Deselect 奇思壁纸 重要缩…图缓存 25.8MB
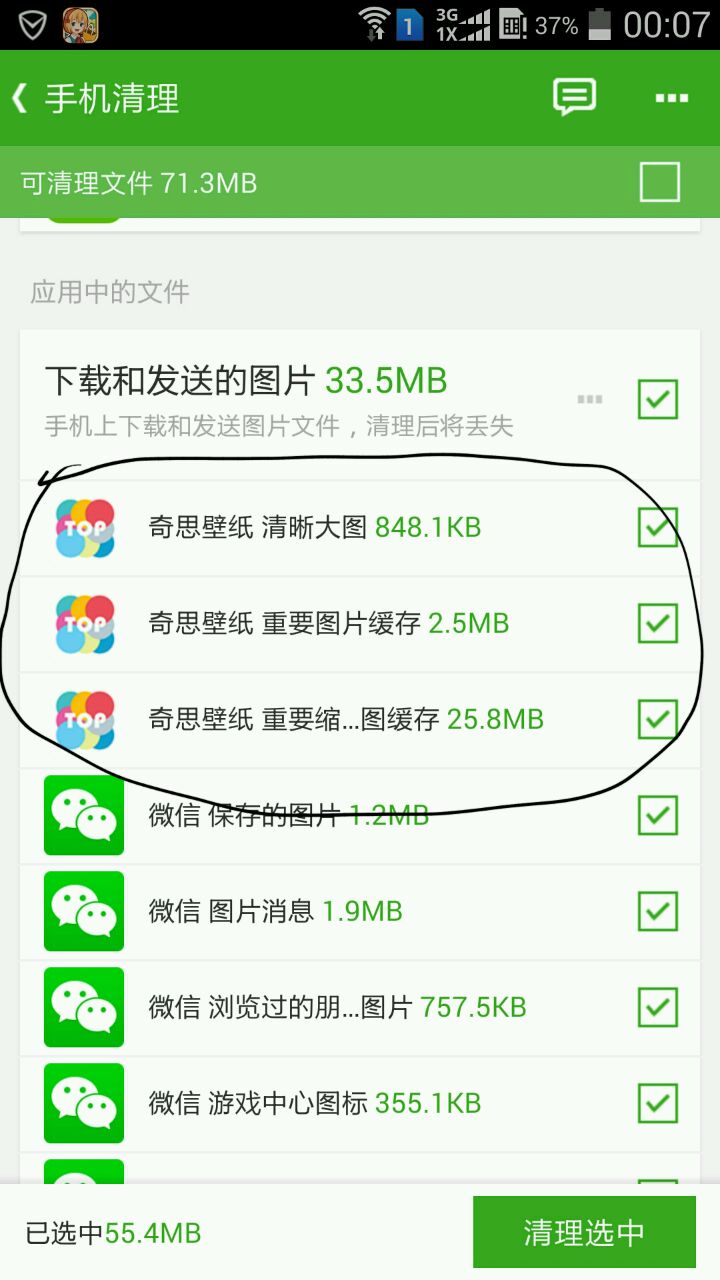Viewport: 720px width, 1280px height. [x=657, y=719]
